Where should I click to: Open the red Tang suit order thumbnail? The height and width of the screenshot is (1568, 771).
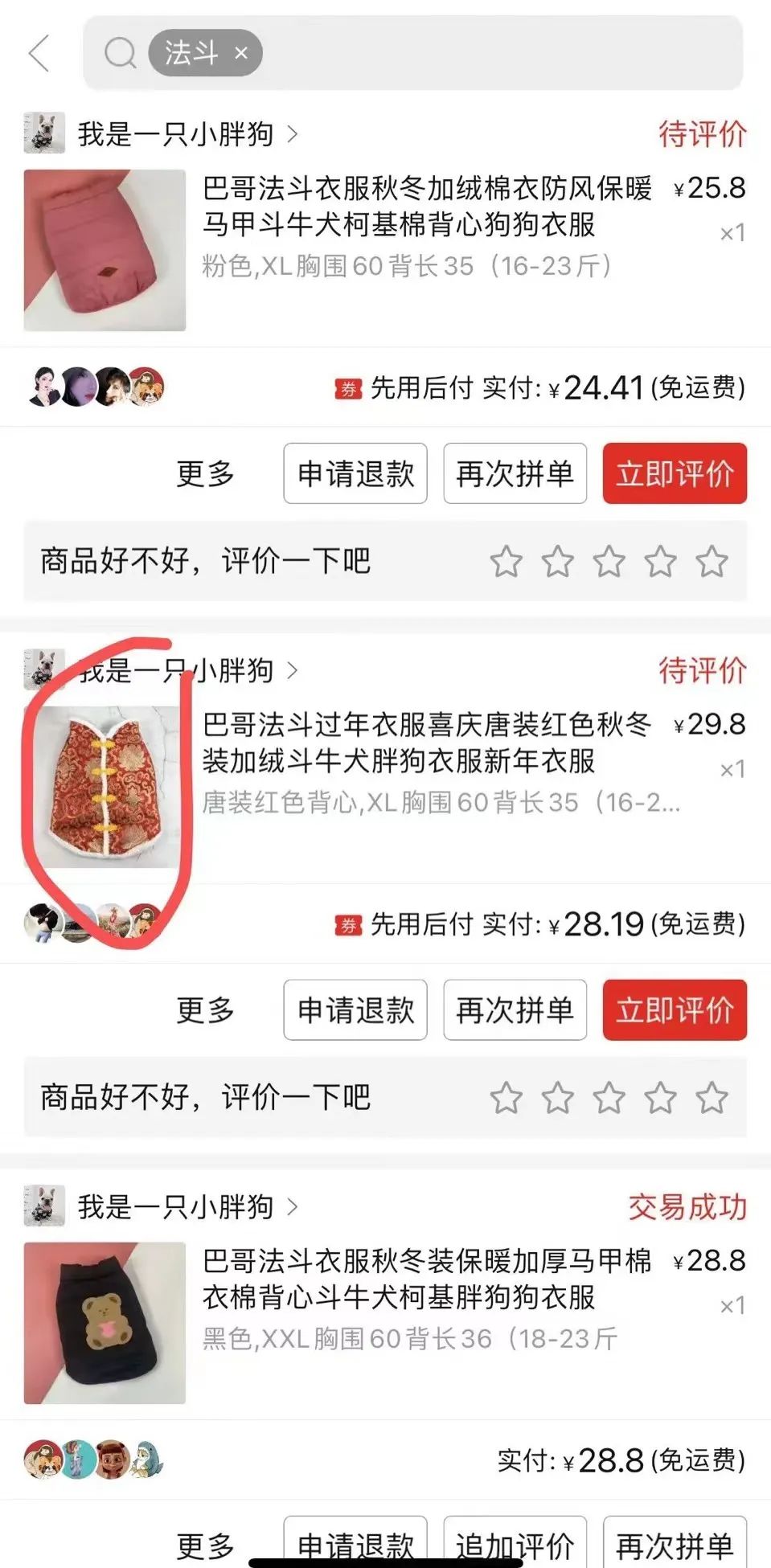[x=105, y=786]
